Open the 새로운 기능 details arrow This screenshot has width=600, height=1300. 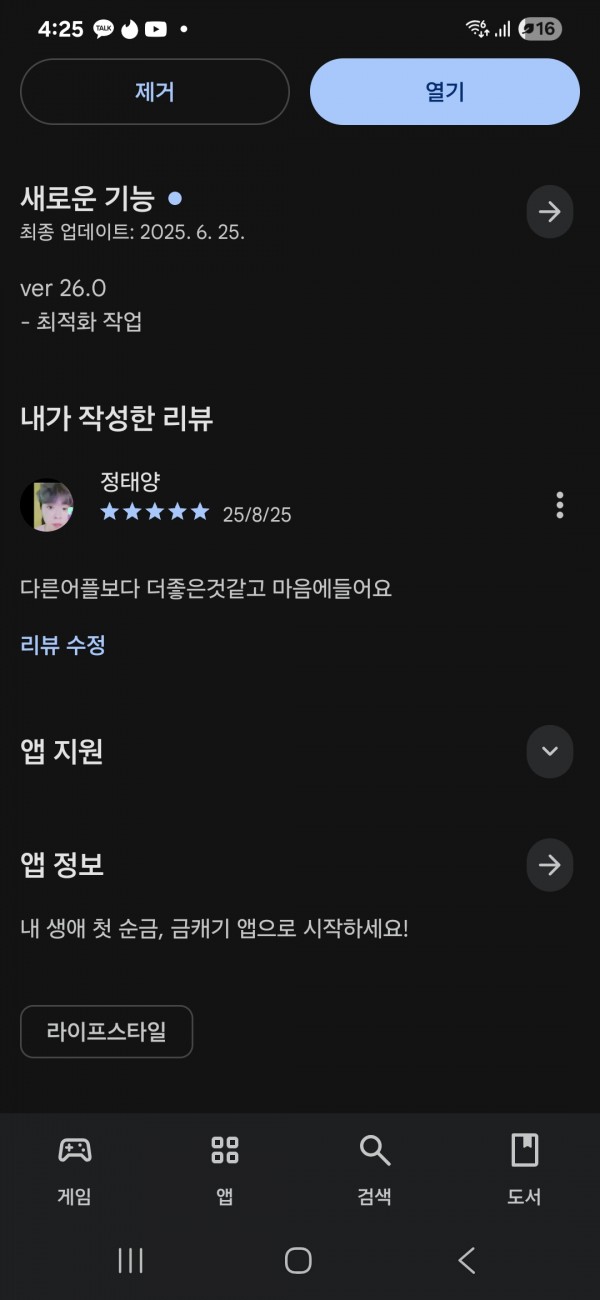pyautogui.click(x=550, y=212)
